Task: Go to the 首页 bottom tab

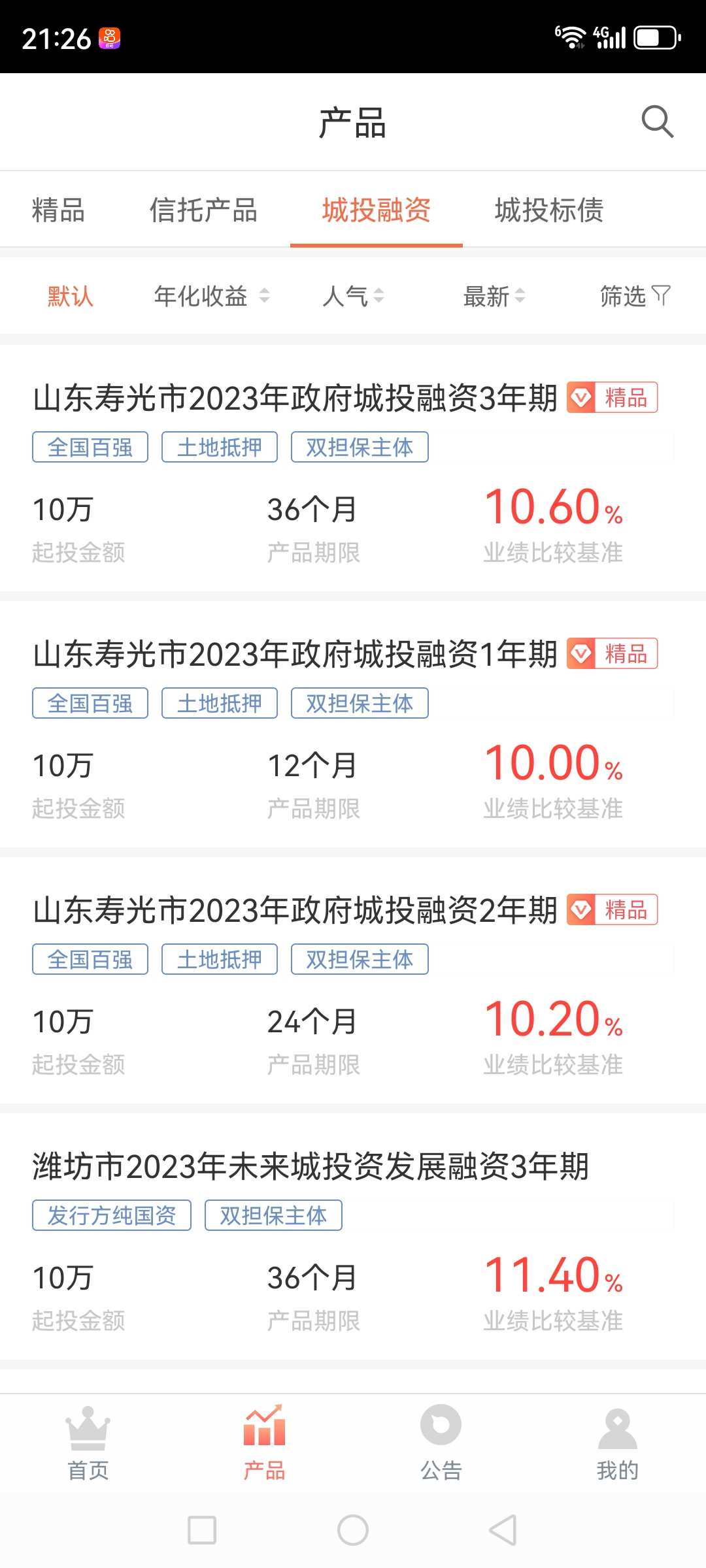Action: [x=88, y=1443]
